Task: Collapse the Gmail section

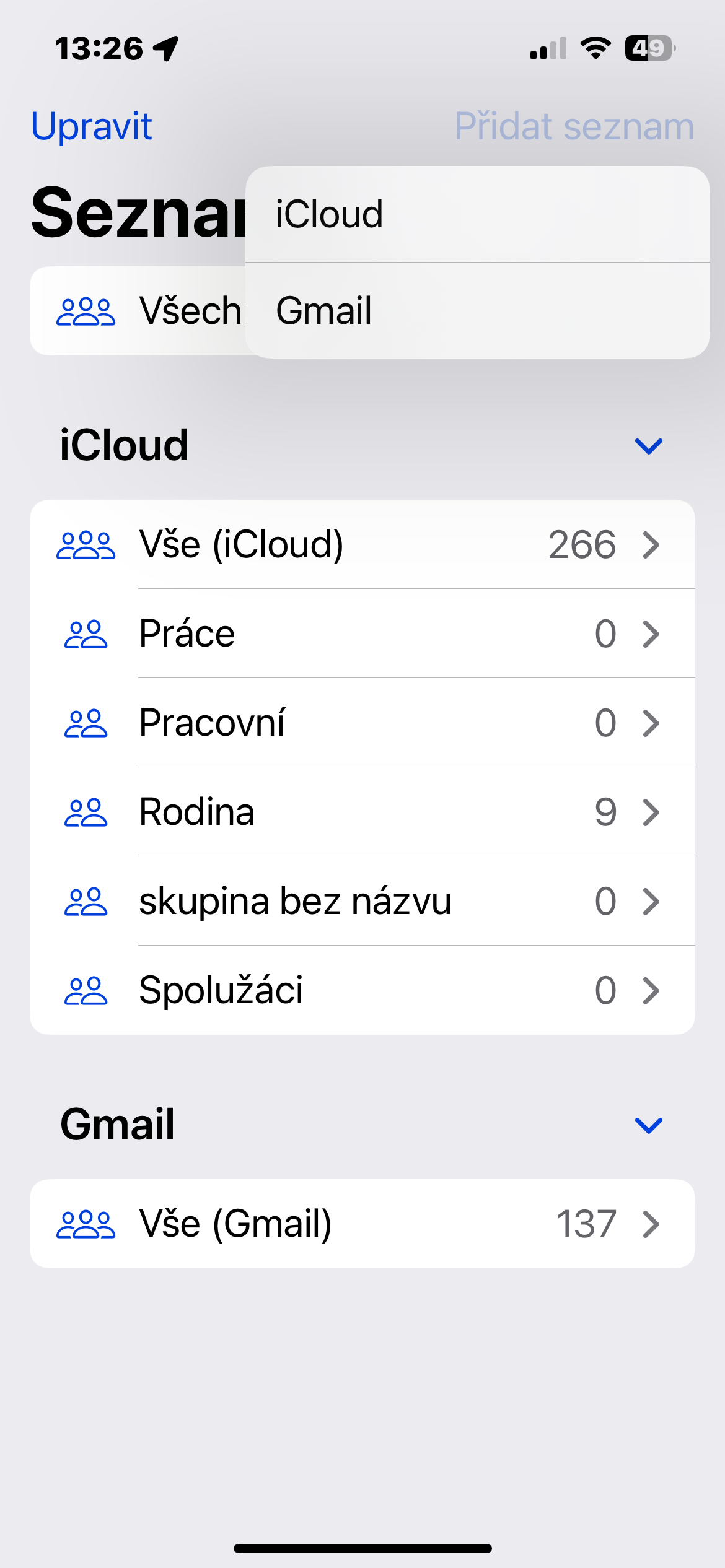Action: coord(648,1125)
